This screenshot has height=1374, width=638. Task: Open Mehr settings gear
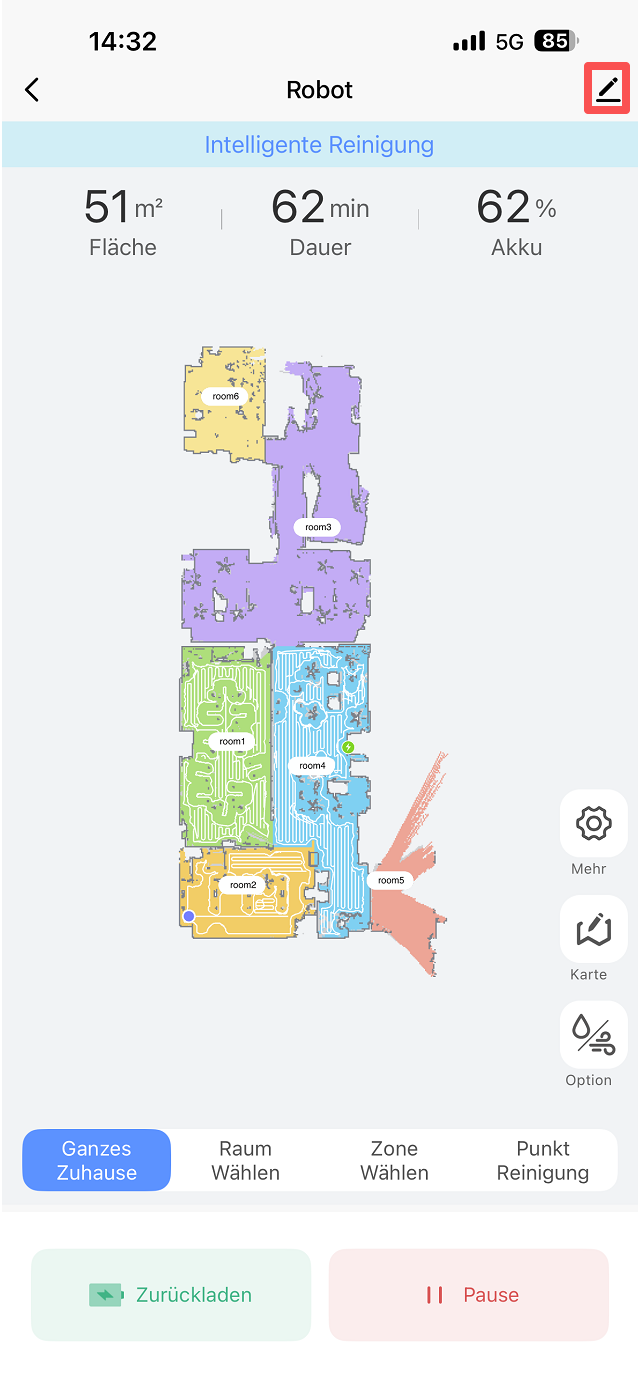pyautogui.click(x=593, y=824)
